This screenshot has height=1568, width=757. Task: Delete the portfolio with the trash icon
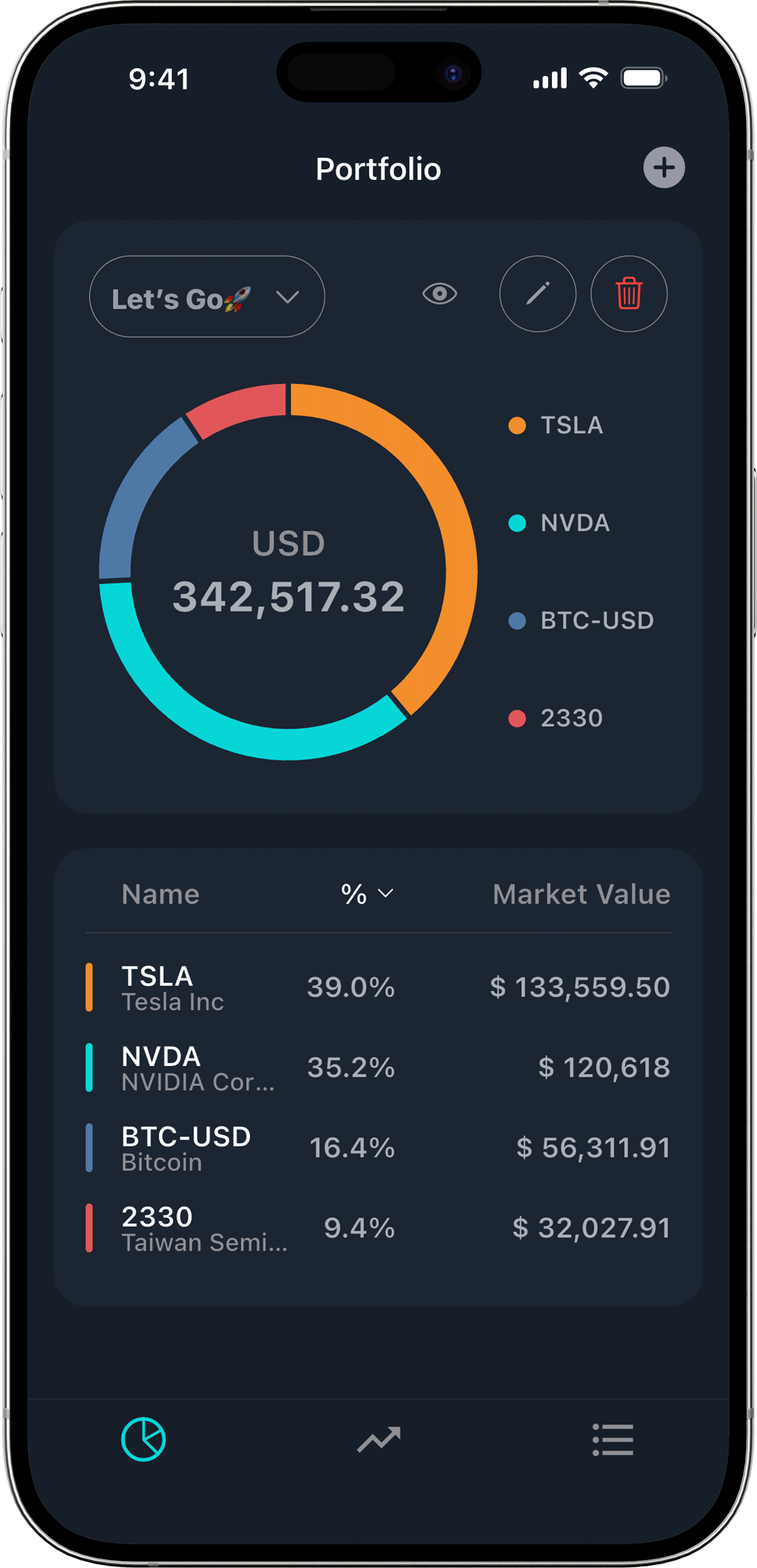pyautogui.click(x=628, y=294)
